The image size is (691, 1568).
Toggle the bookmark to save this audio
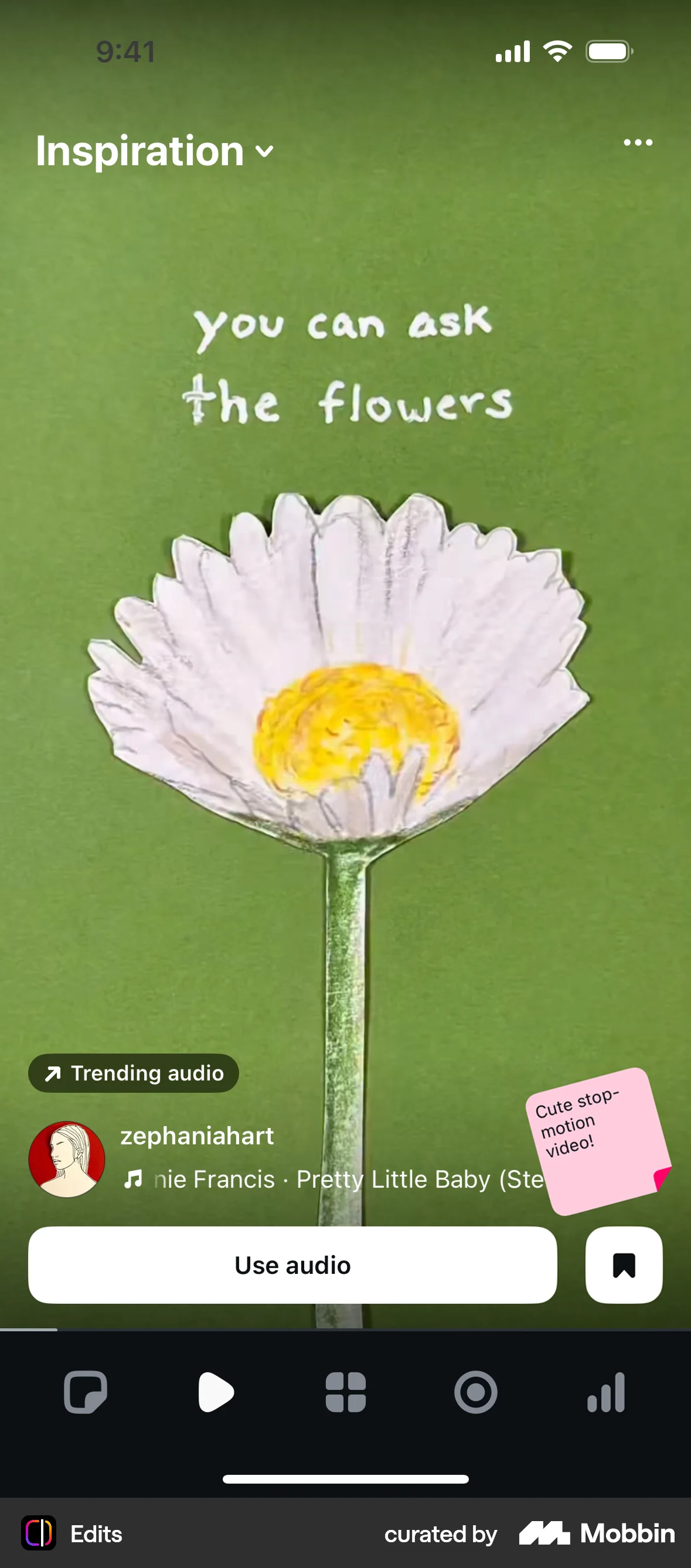click(x=624, y=1266)
